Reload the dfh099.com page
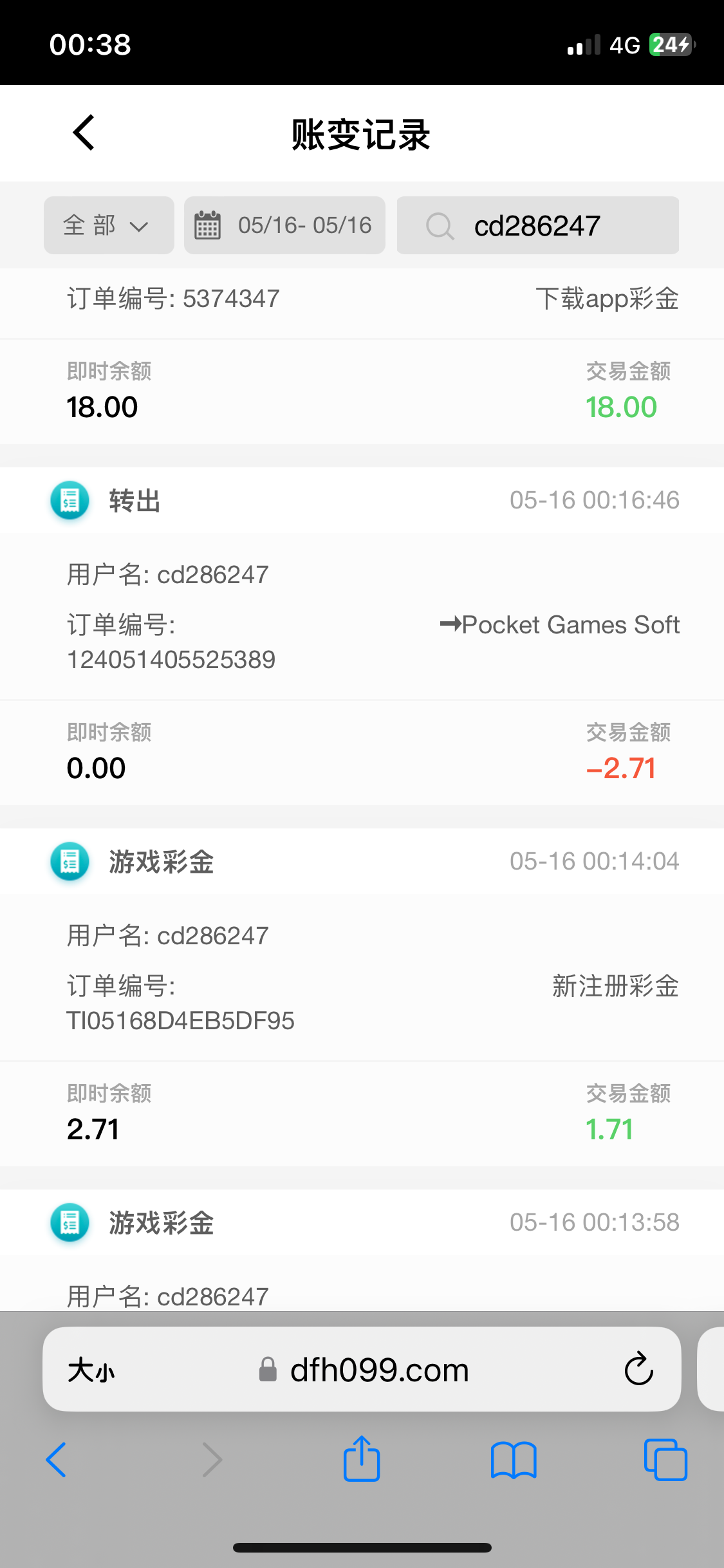 pos(638,1368)
